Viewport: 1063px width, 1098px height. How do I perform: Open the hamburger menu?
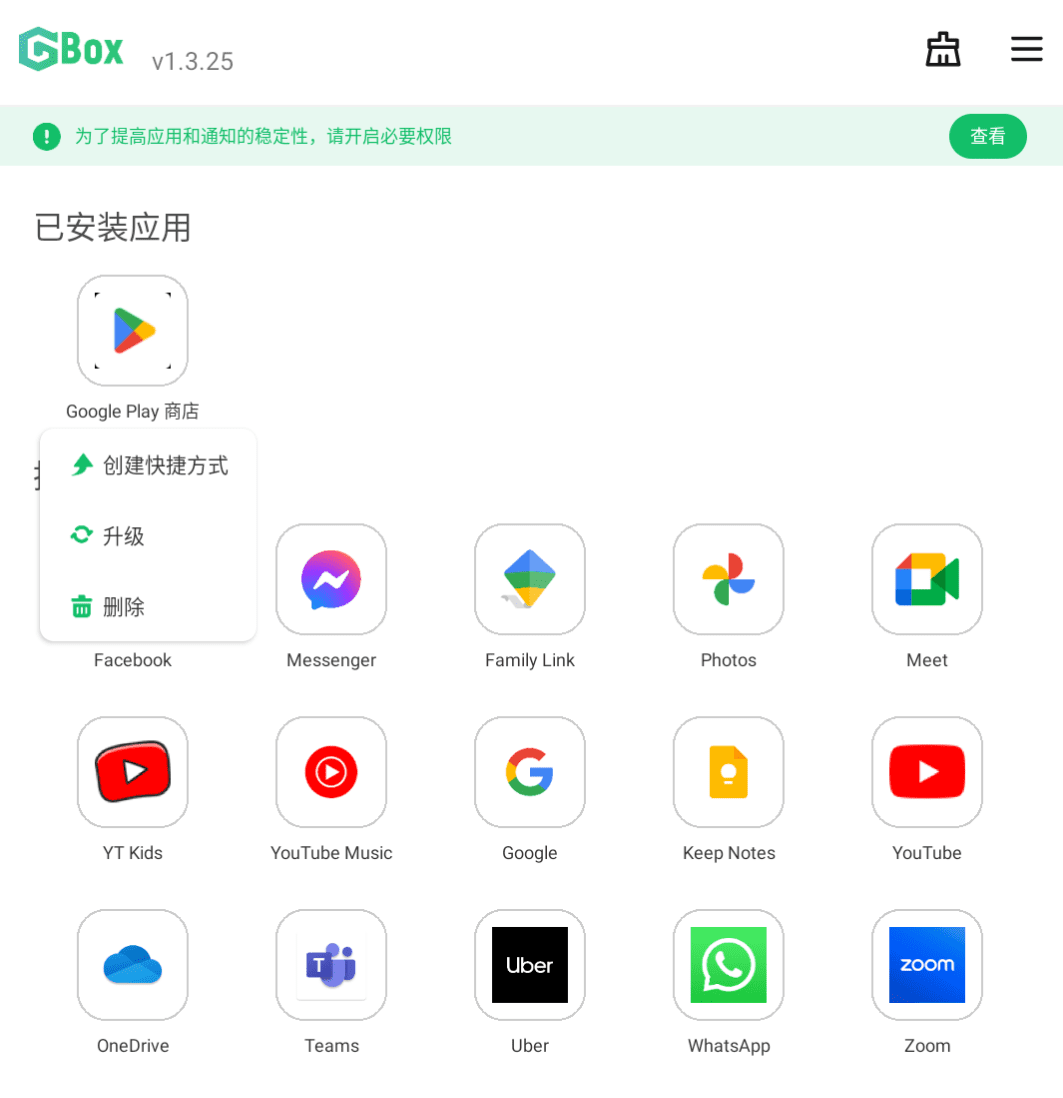[x=1026, y=49]
